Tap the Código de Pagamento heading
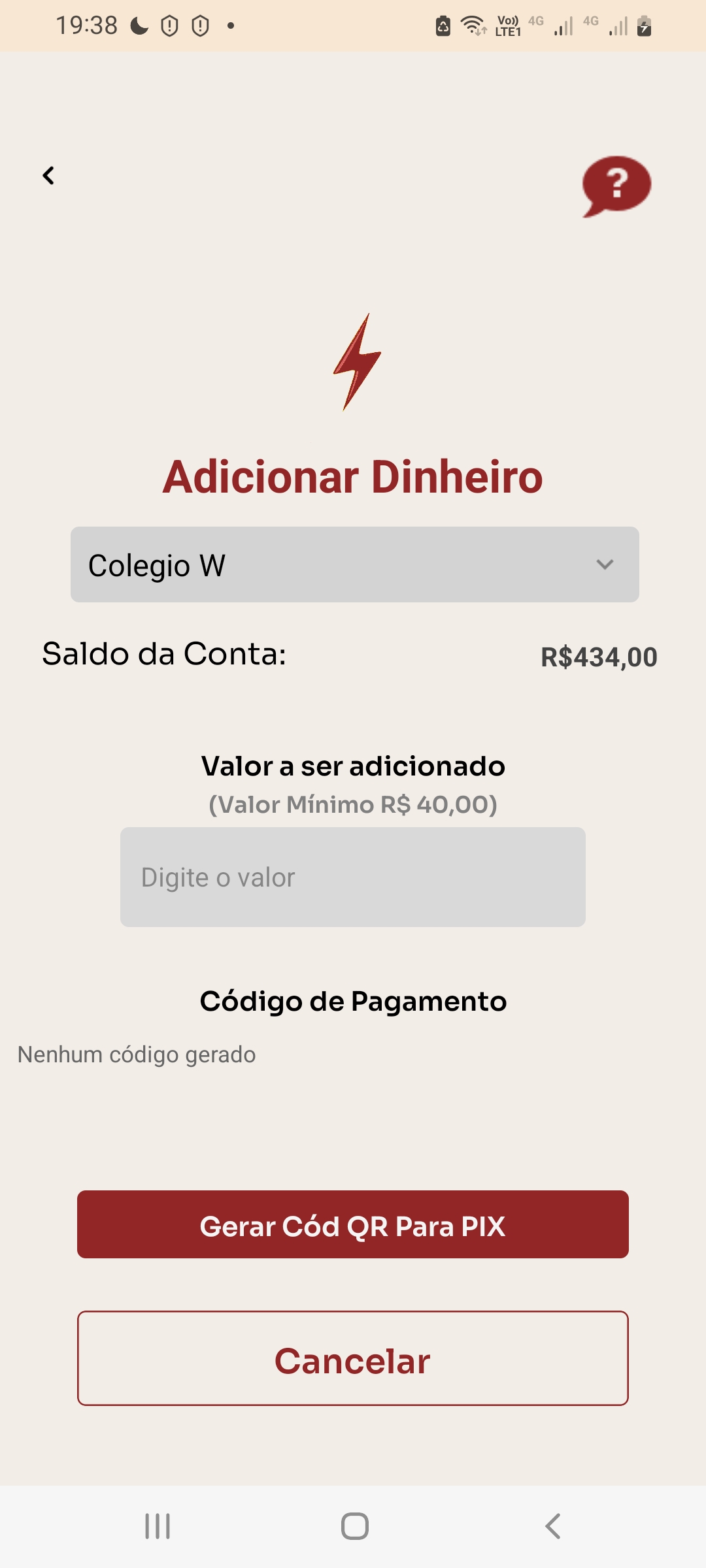The height and width of the screenshot is (1568, 706). click(x=353, y=1000)
